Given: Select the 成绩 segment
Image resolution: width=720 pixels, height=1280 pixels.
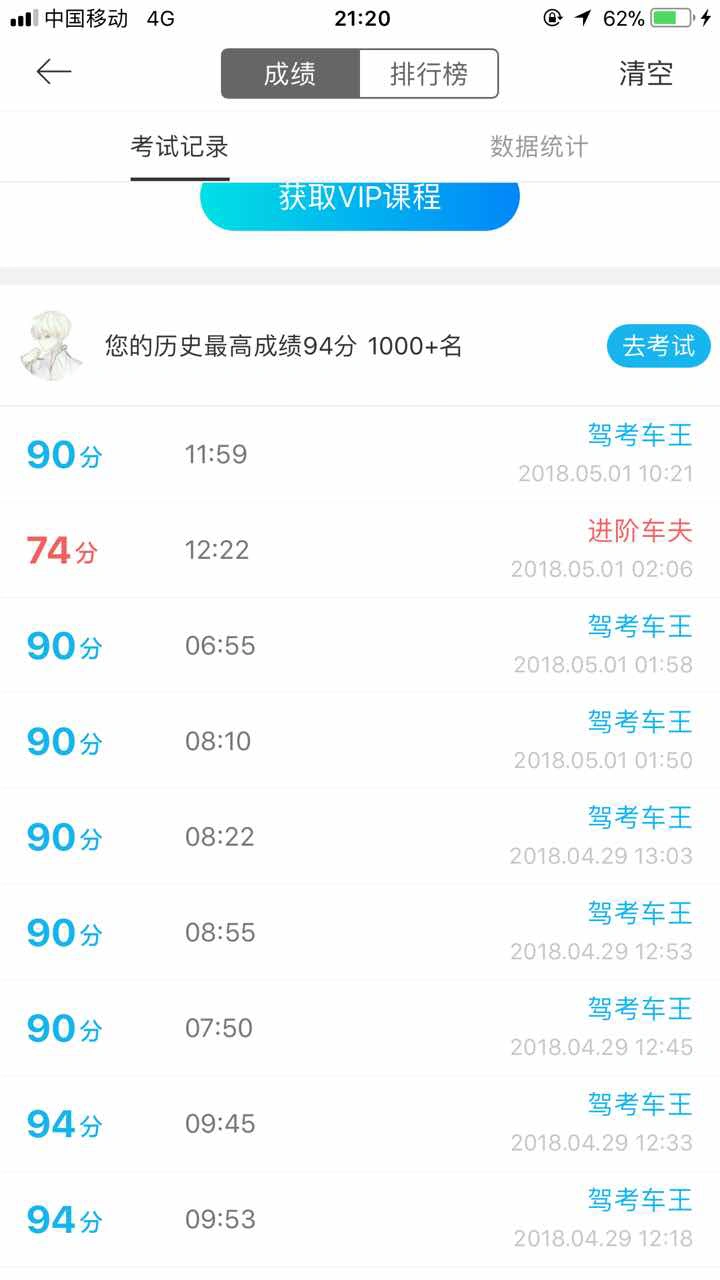Looking at the screenshot, I should coord(290,74).
